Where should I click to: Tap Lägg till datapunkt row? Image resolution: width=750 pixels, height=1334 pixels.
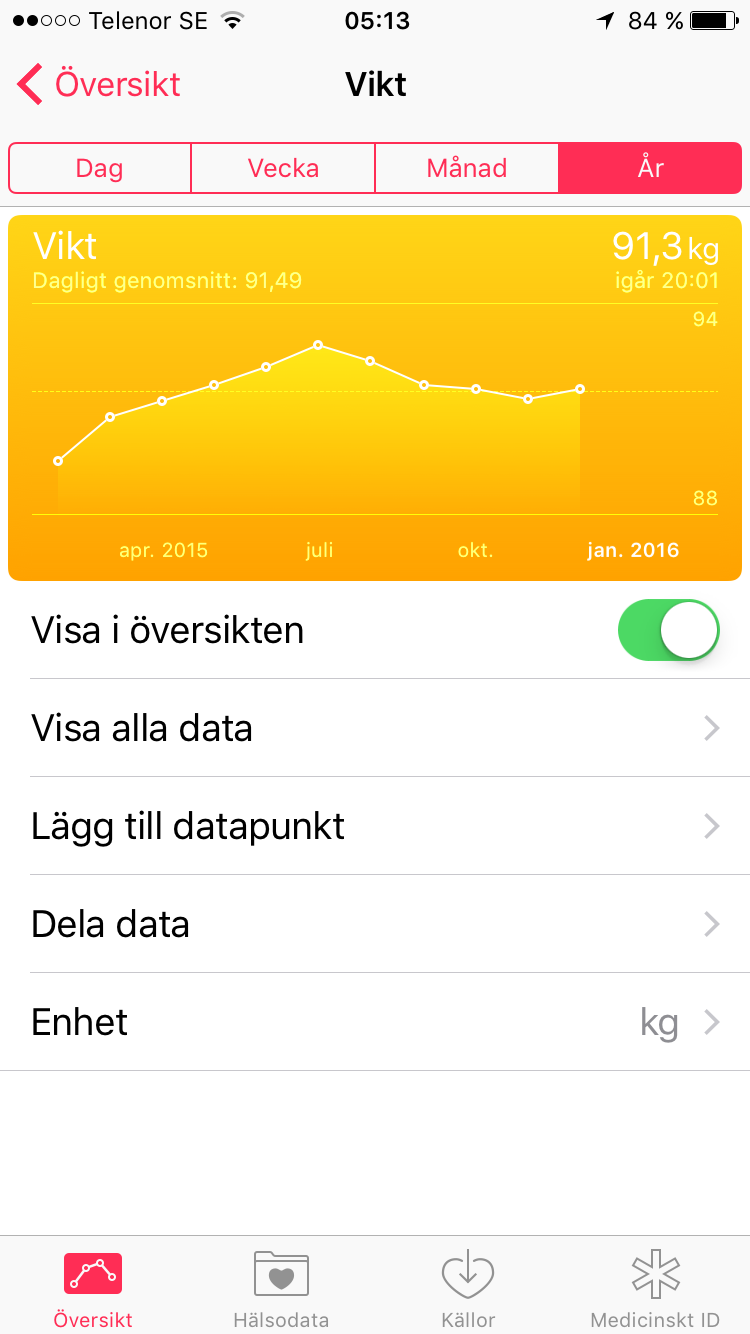click(x=375, y=826)
